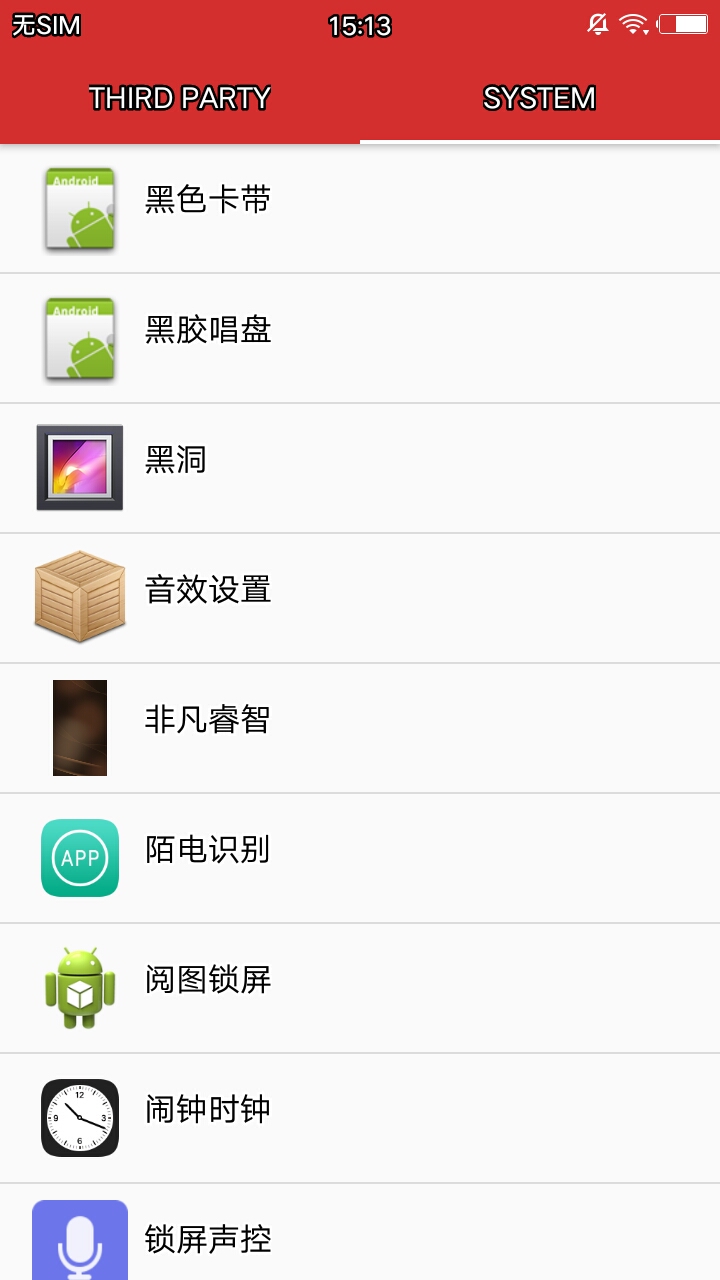
Task: Launch 黑胶唱盘 via its Android icon
Action: [80, 337]
